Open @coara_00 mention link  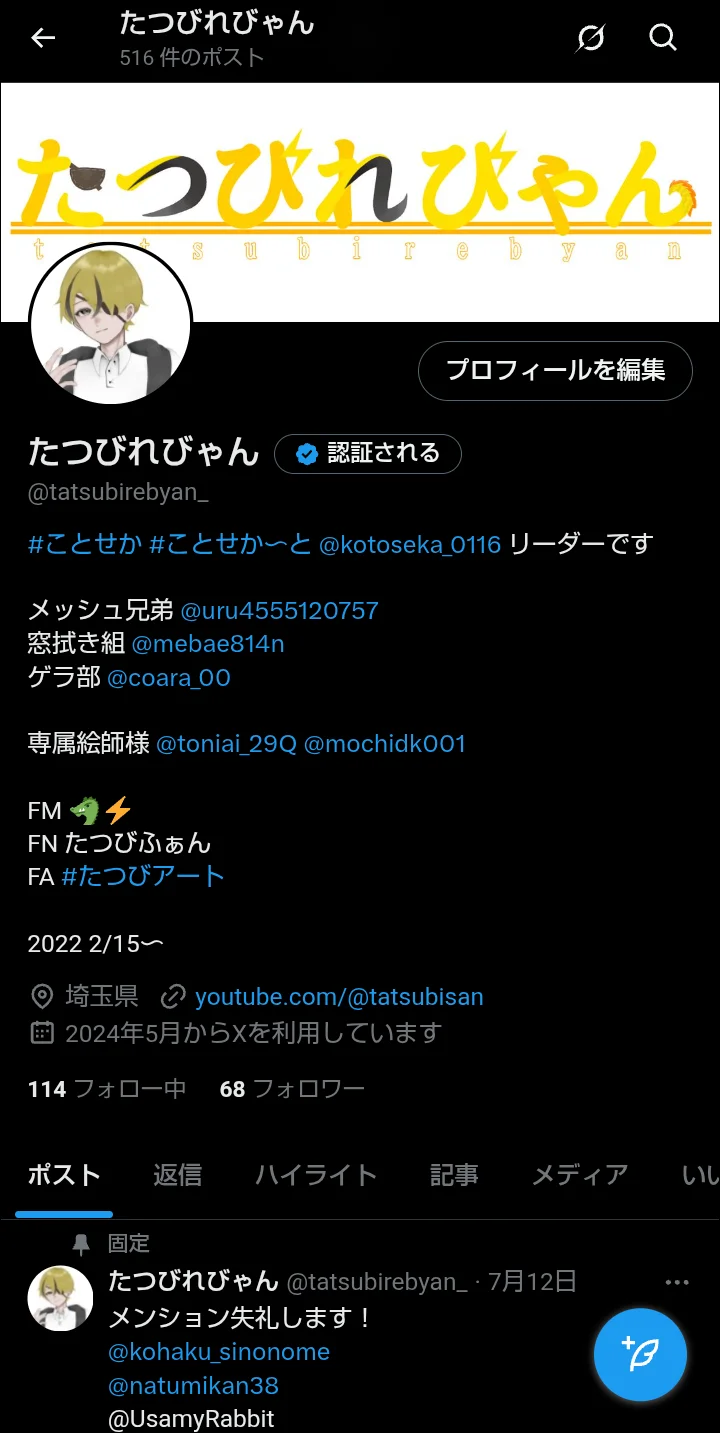(168, 678)
